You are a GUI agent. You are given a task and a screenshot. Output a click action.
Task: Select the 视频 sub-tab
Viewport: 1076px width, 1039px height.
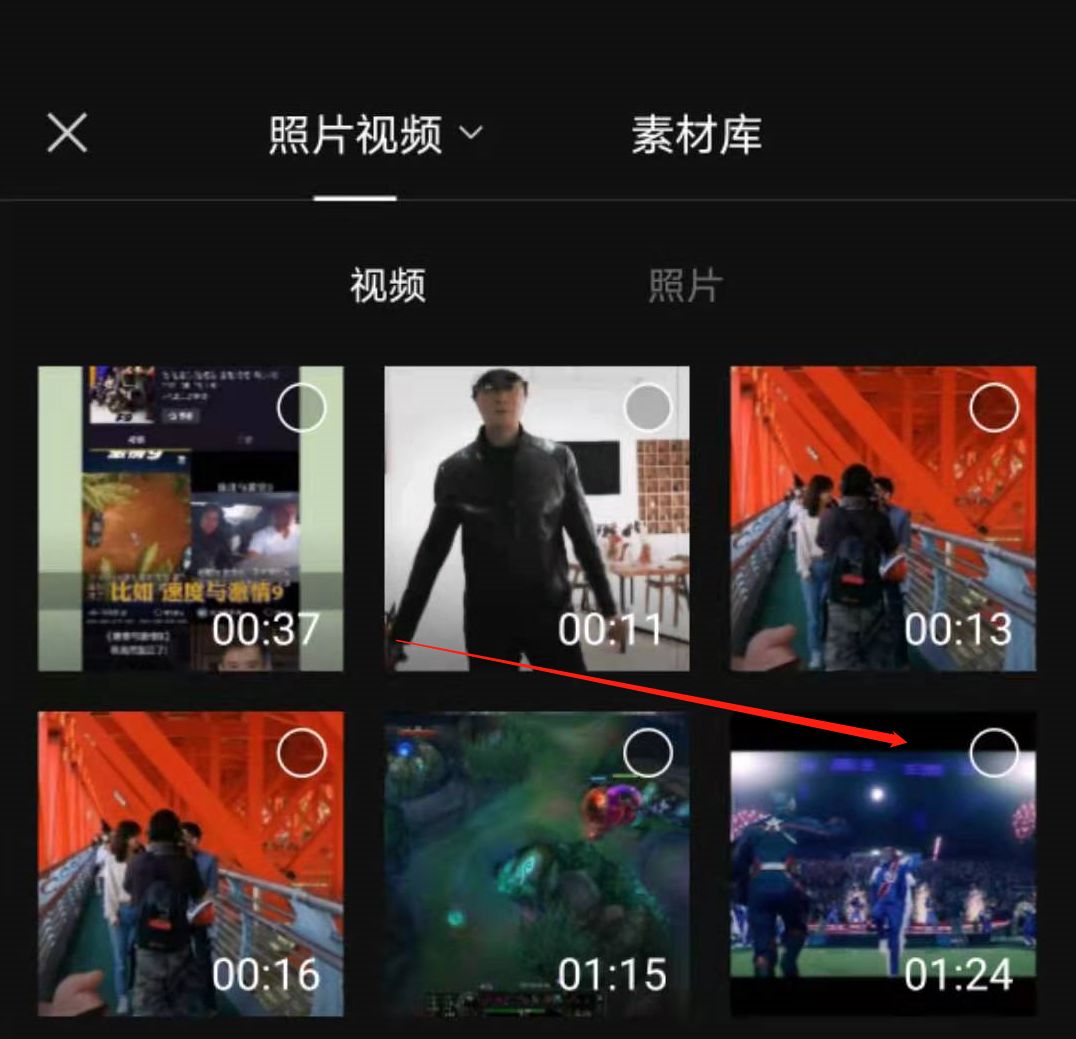[x=388, y=286]
